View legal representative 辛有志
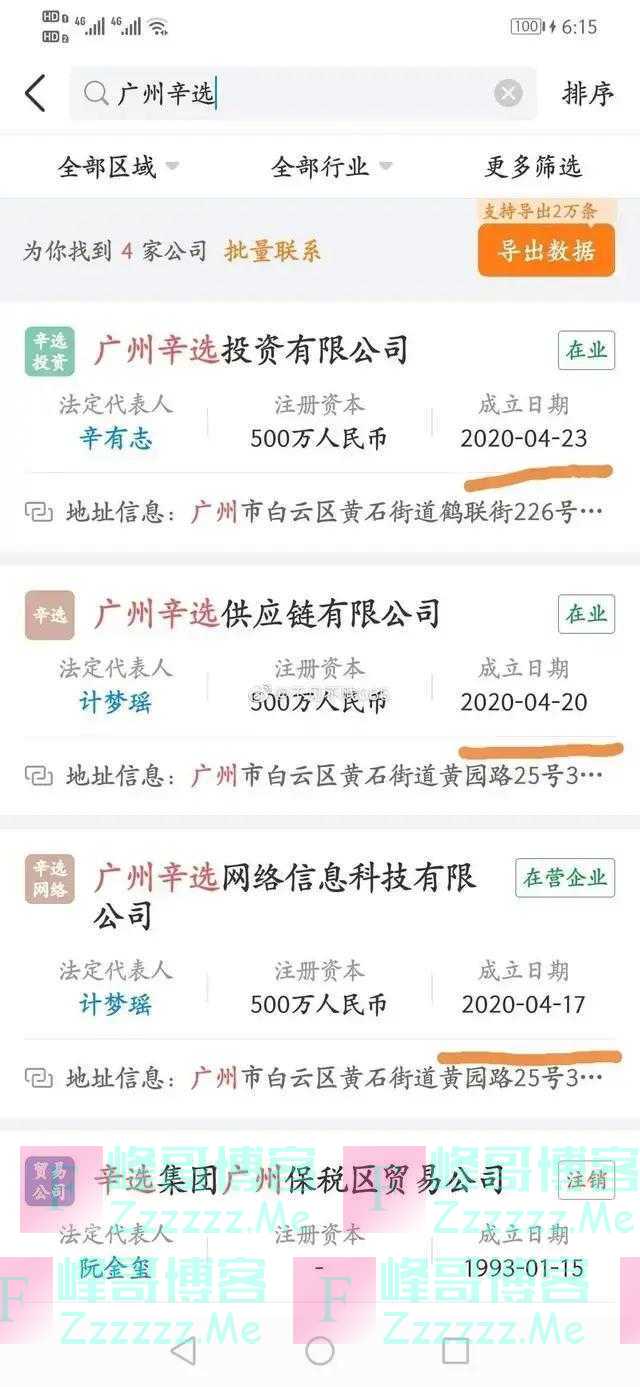The height and width of the screenshot is (1387, 640). click(116, 438)
